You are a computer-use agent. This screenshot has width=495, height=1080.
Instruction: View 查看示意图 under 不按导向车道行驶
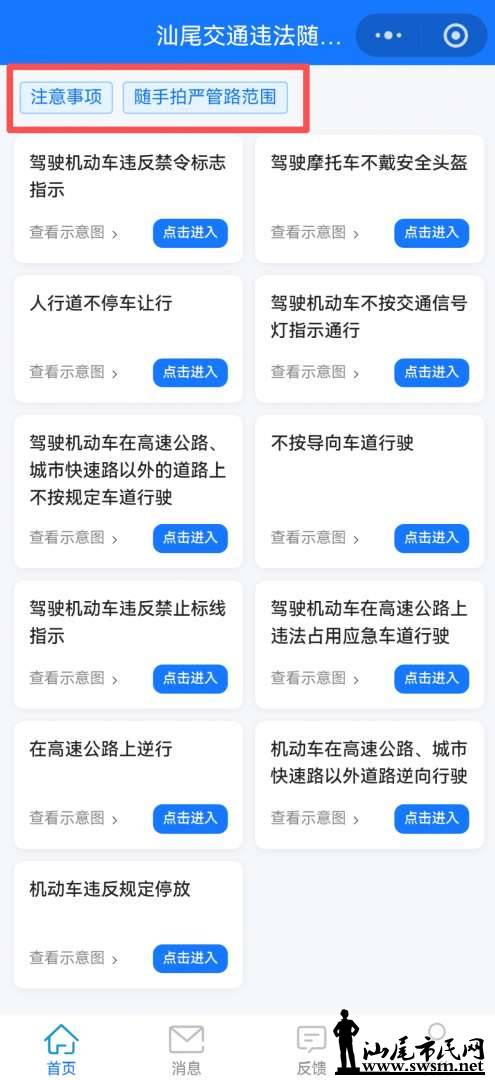[315, 538]
